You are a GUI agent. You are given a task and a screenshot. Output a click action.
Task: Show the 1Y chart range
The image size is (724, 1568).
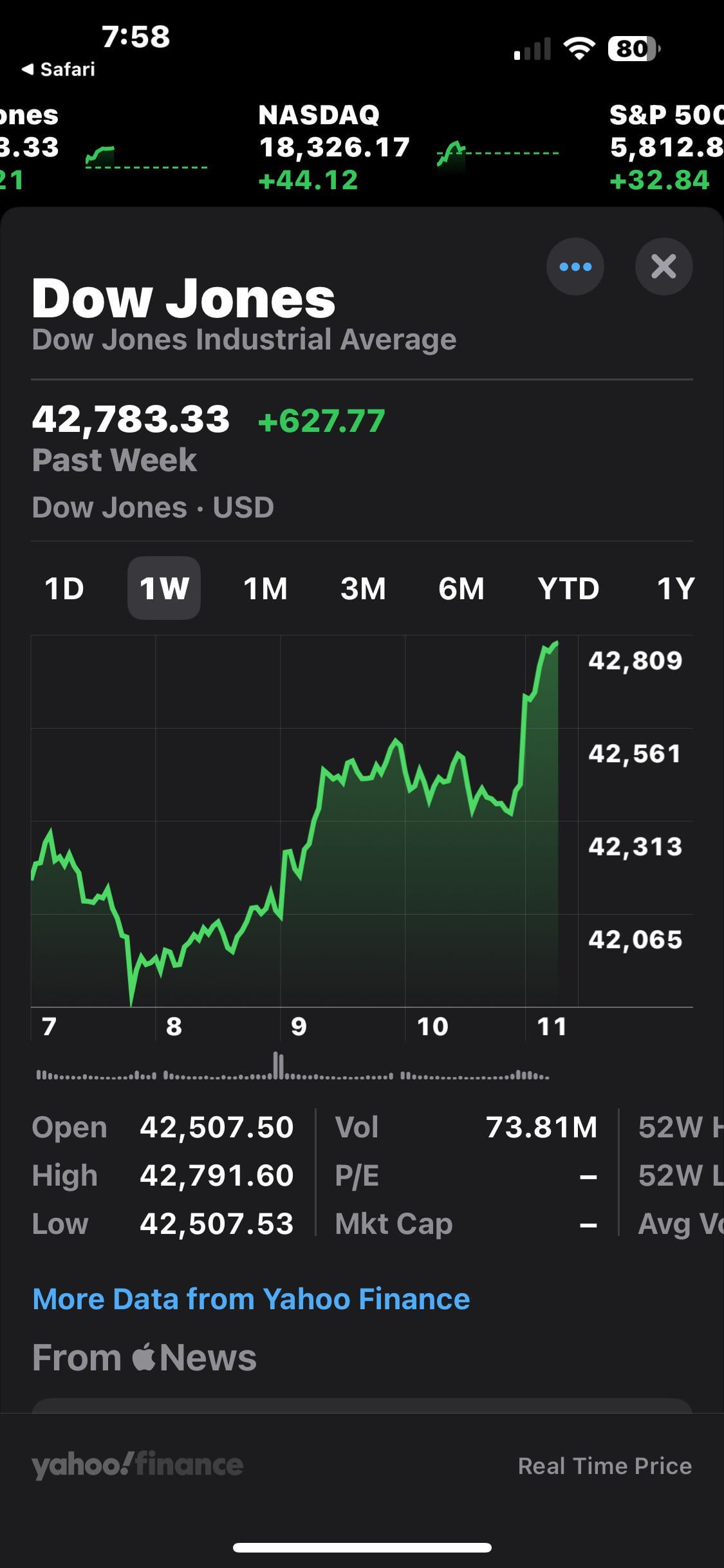click(675, 588)
